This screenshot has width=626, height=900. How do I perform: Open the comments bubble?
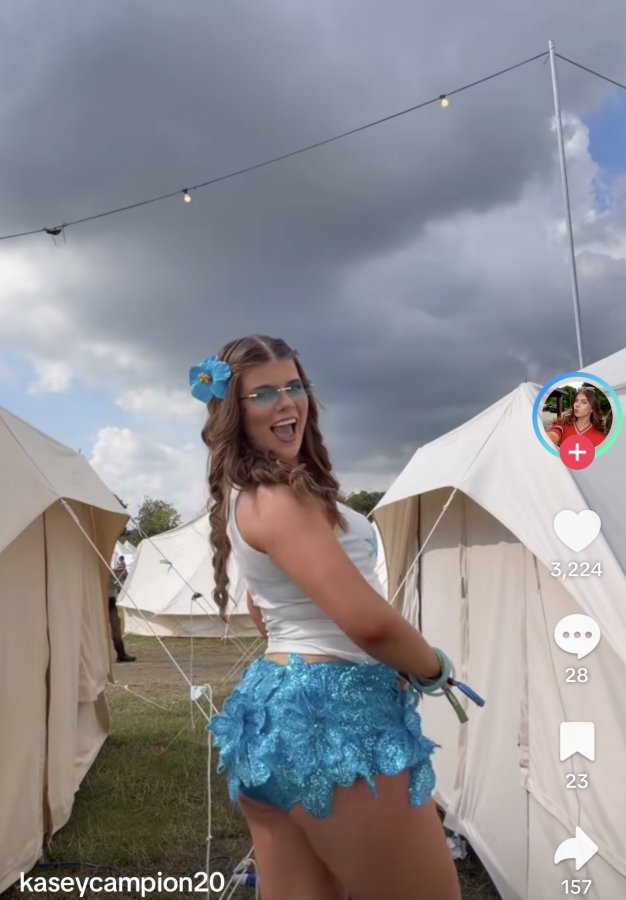pyautogui.click(x=577, y=637)
